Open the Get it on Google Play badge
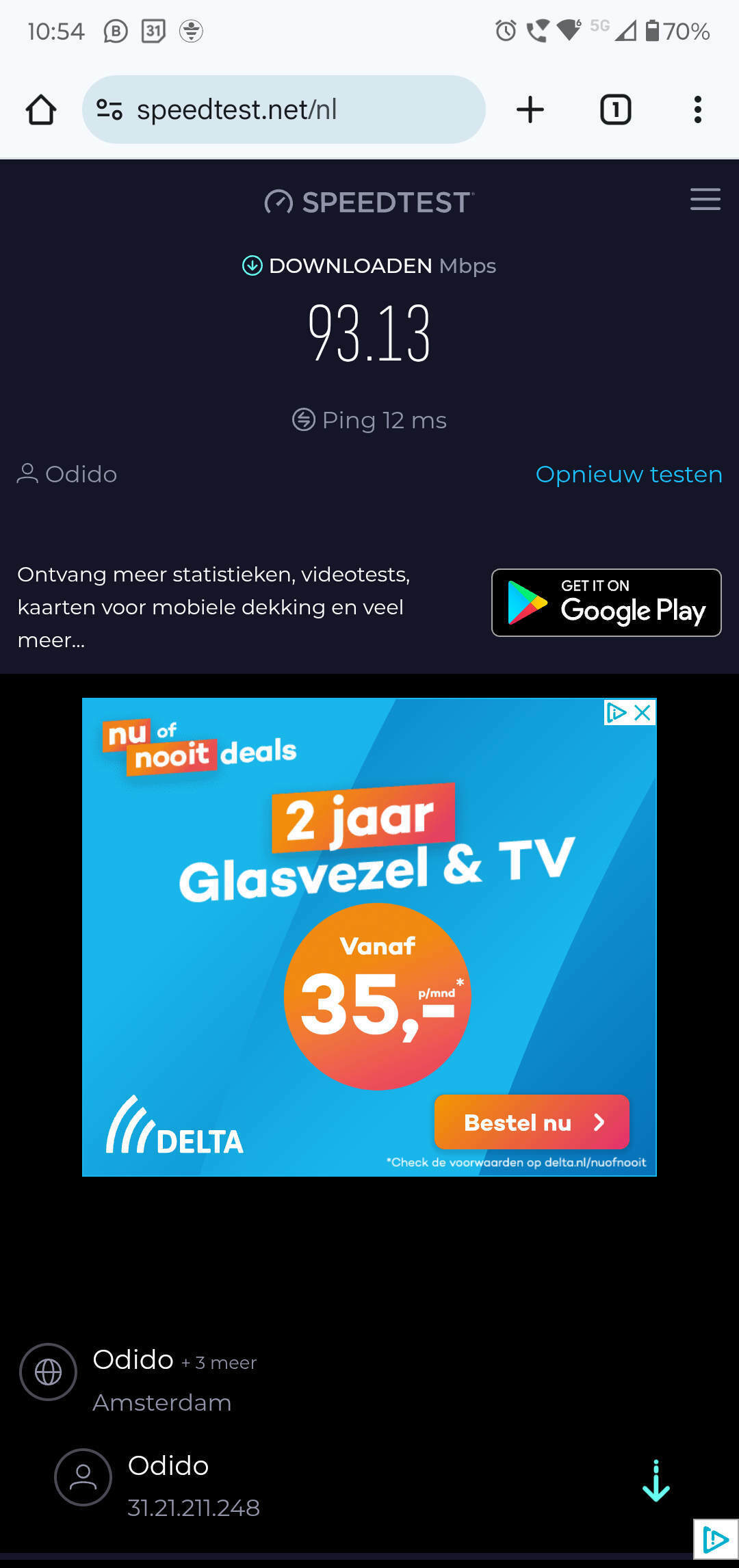Screen dimensions: 739x1568 coord(606,603)
